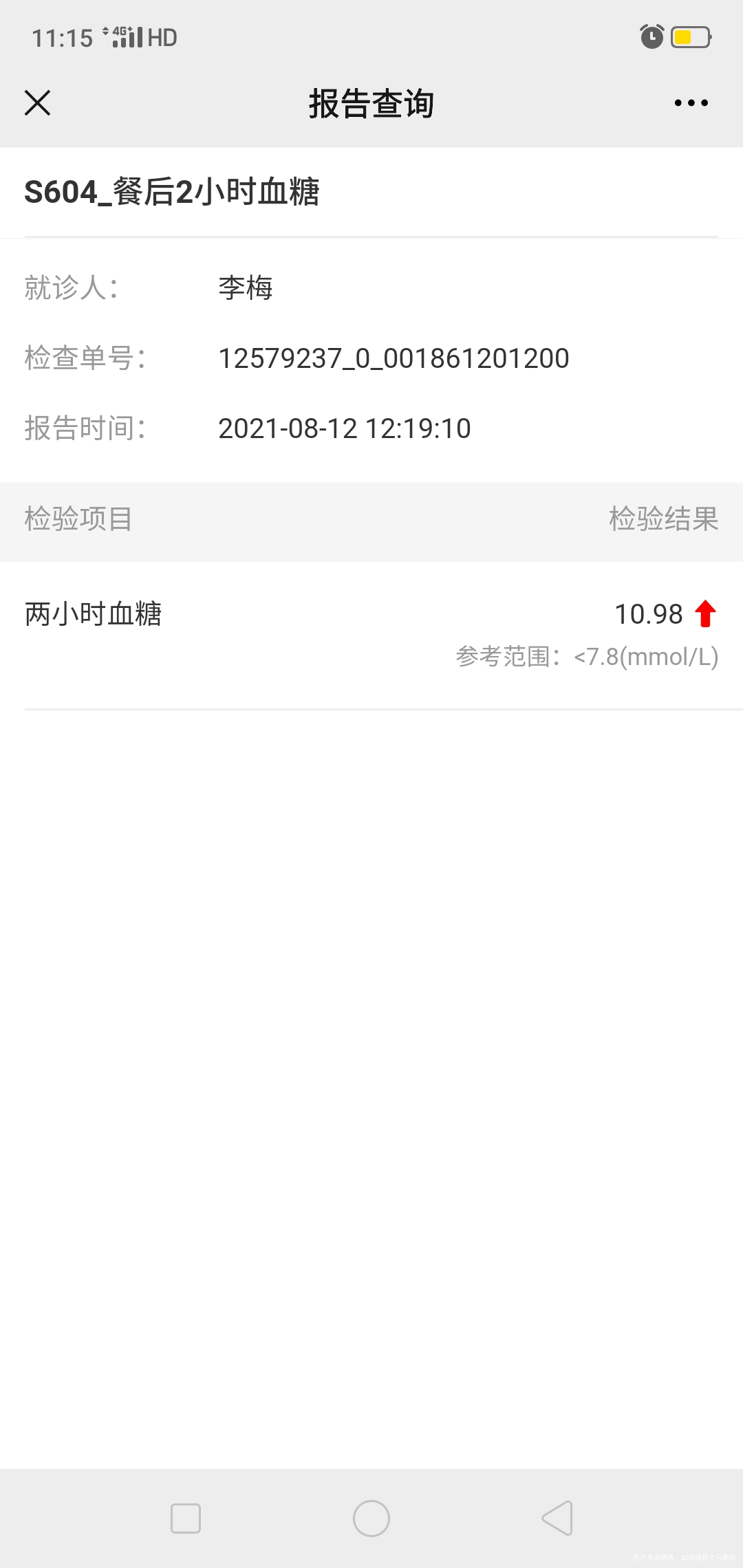Select the 报告查询 title text
The width and height of the screenshot is (743, 1568).
(x=371, y=103)
